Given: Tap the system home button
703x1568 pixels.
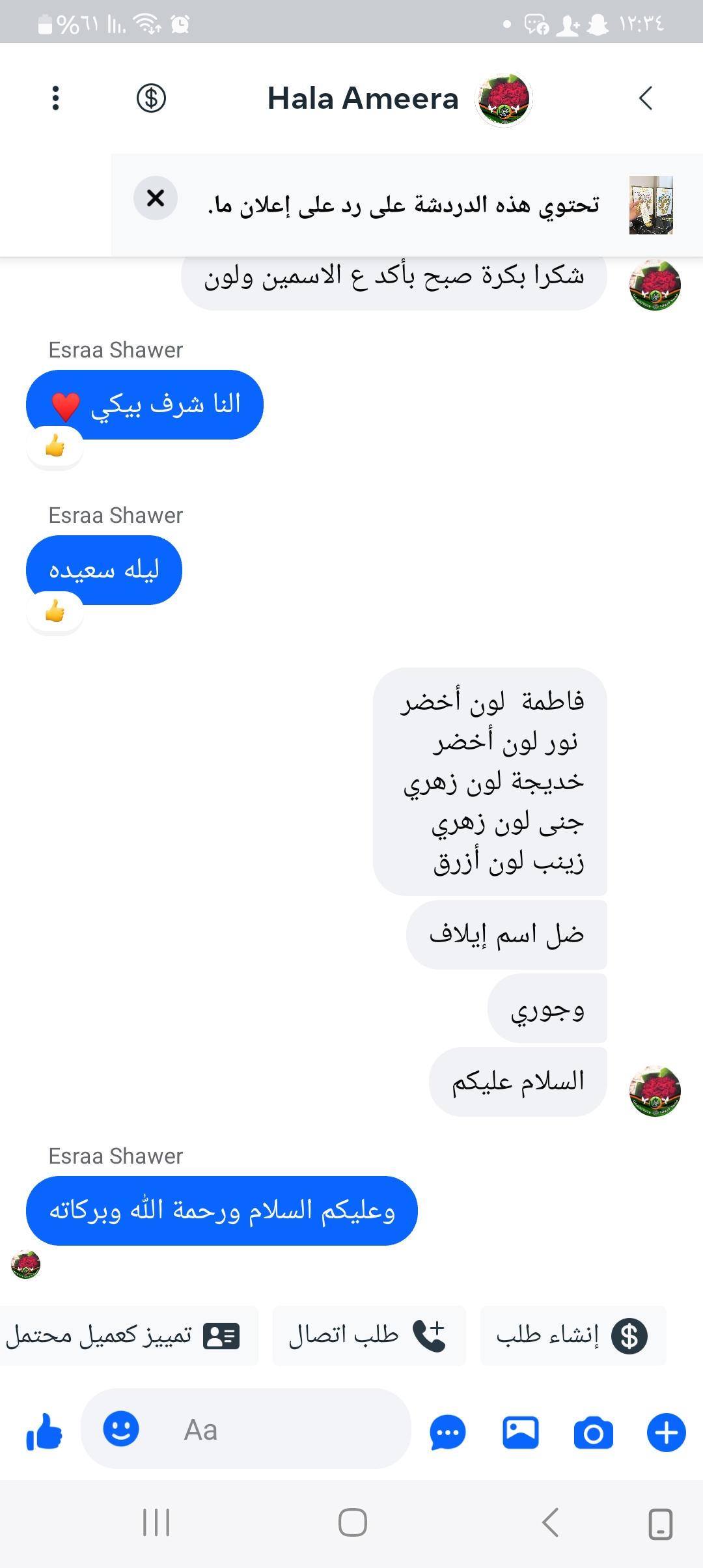Looking at the screenshot, I should (x=352, y=1522).
